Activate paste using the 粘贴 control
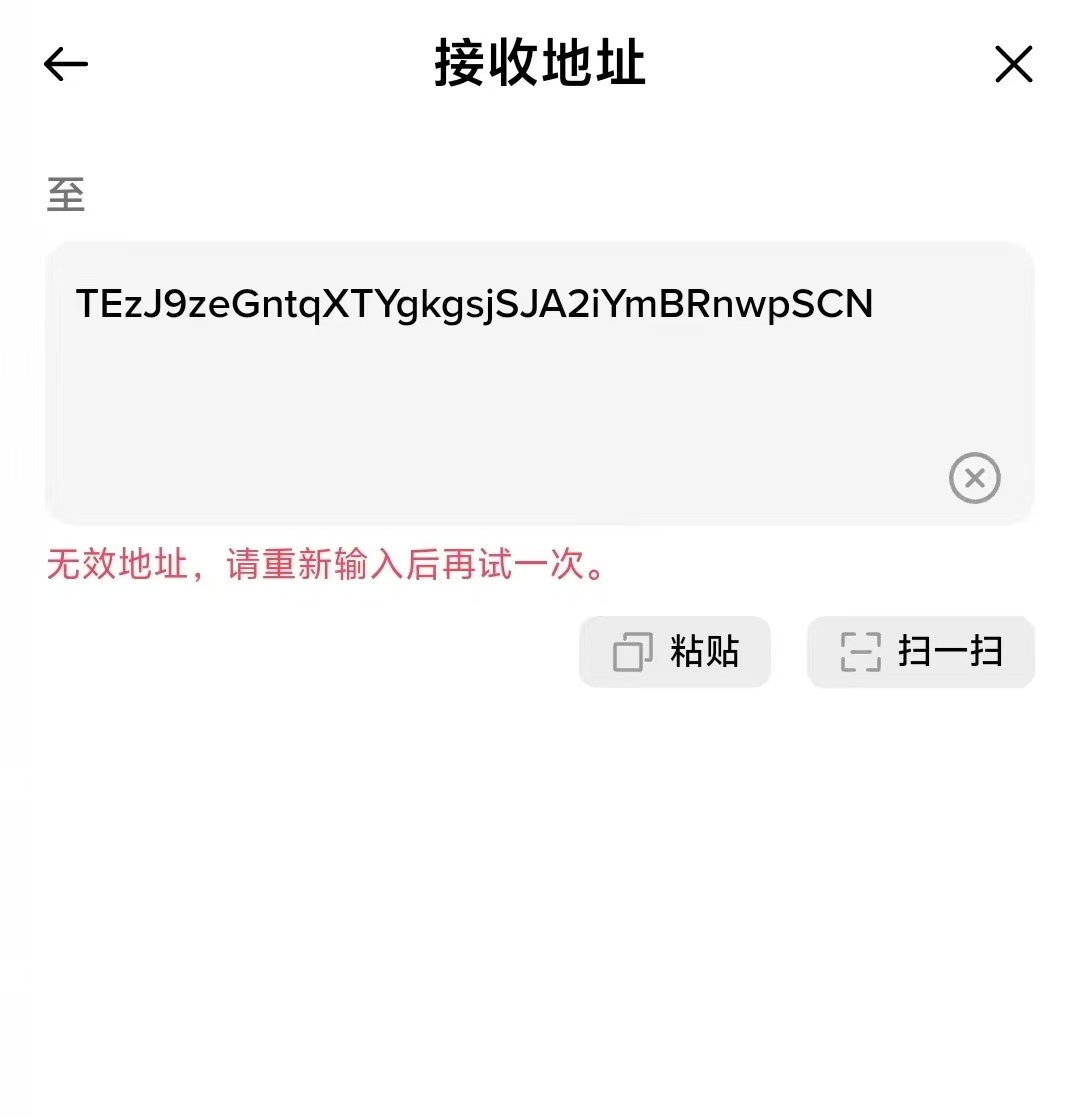Screen dimensions: 1080x1118 click(674, 651)
